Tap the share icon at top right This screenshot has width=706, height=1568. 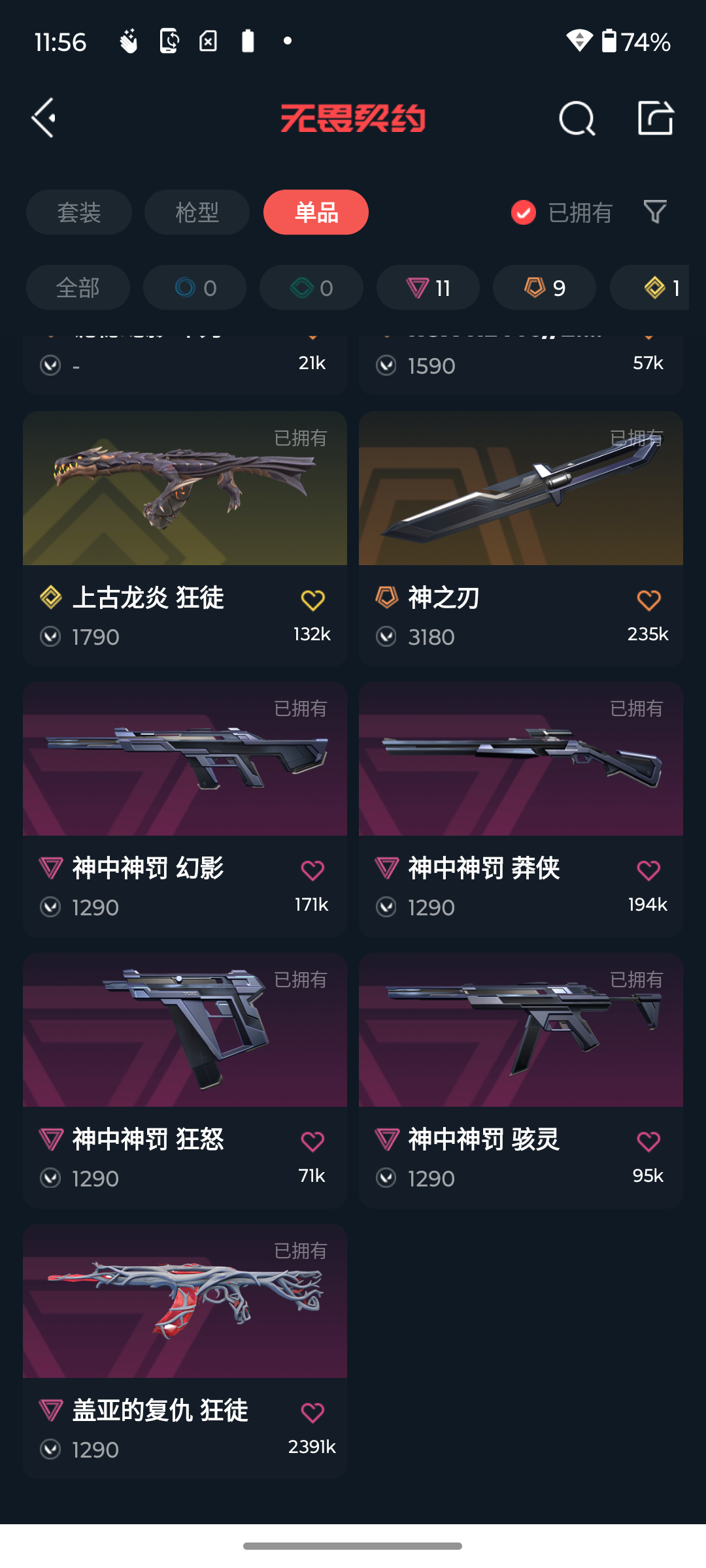tap(655, 118)
